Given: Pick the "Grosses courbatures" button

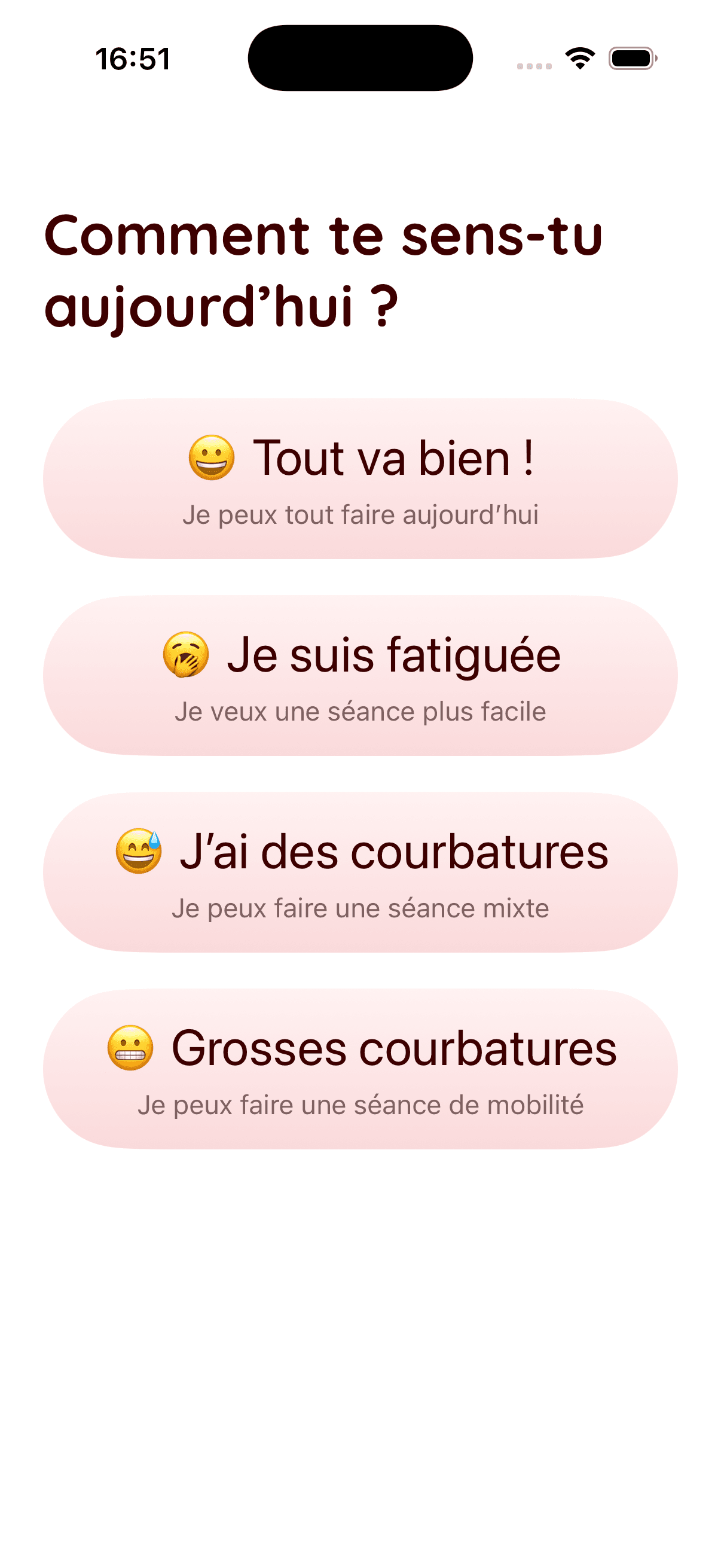Looking at the screenshot, I should click(360, 1069).
